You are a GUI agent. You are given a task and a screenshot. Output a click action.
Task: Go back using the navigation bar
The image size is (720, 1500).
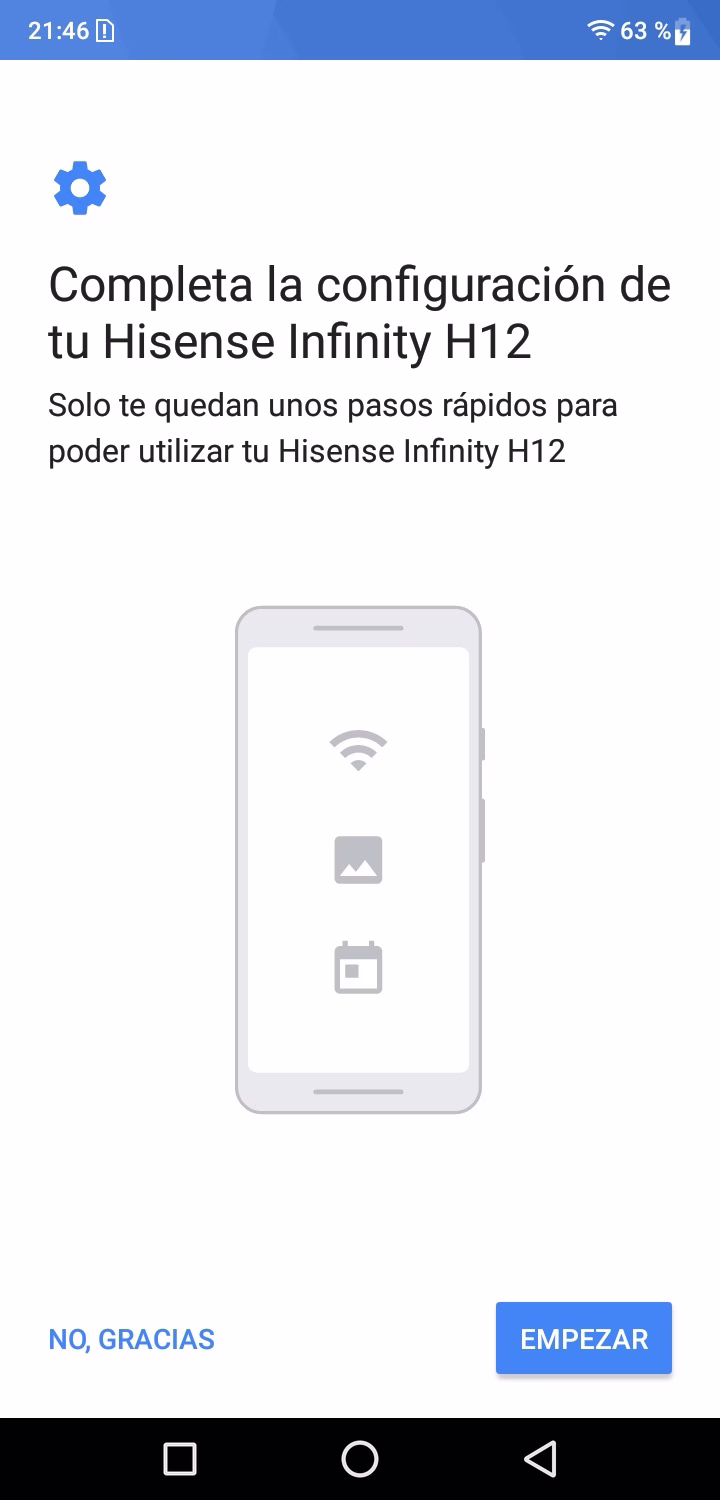click(540, 1459)
